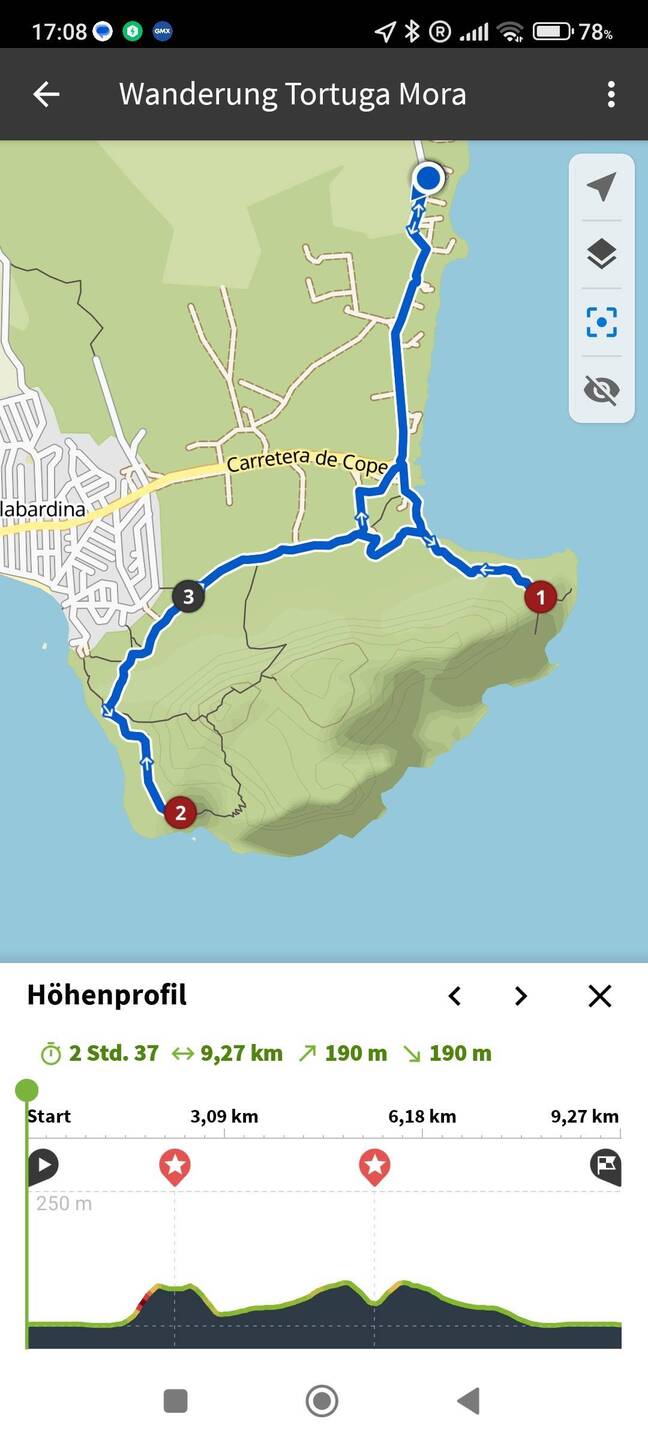Screen dimensions: 648x1440
Task: Select first star waypoint on elevation profile
Action: coord(175,1165)
